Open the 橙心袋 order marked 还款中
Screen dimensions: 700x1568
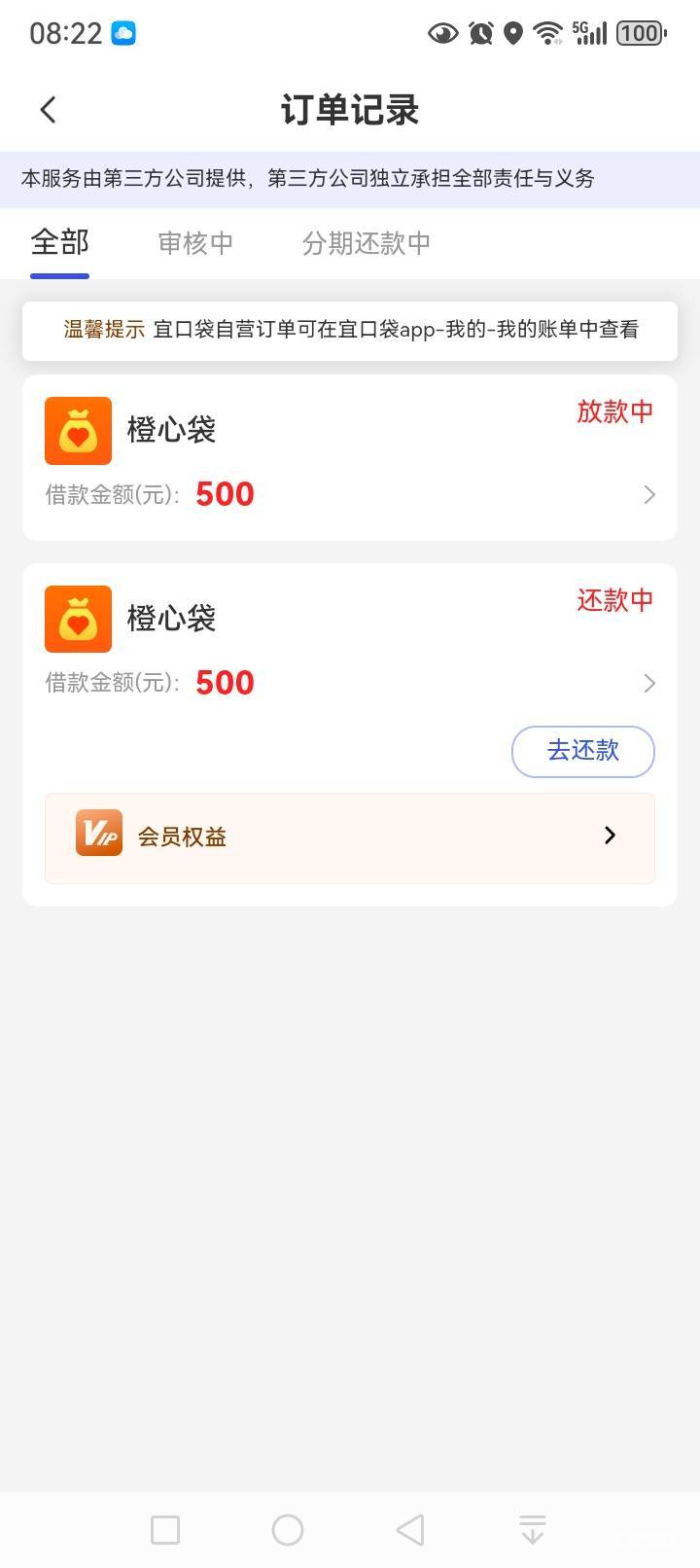point(350,642)
